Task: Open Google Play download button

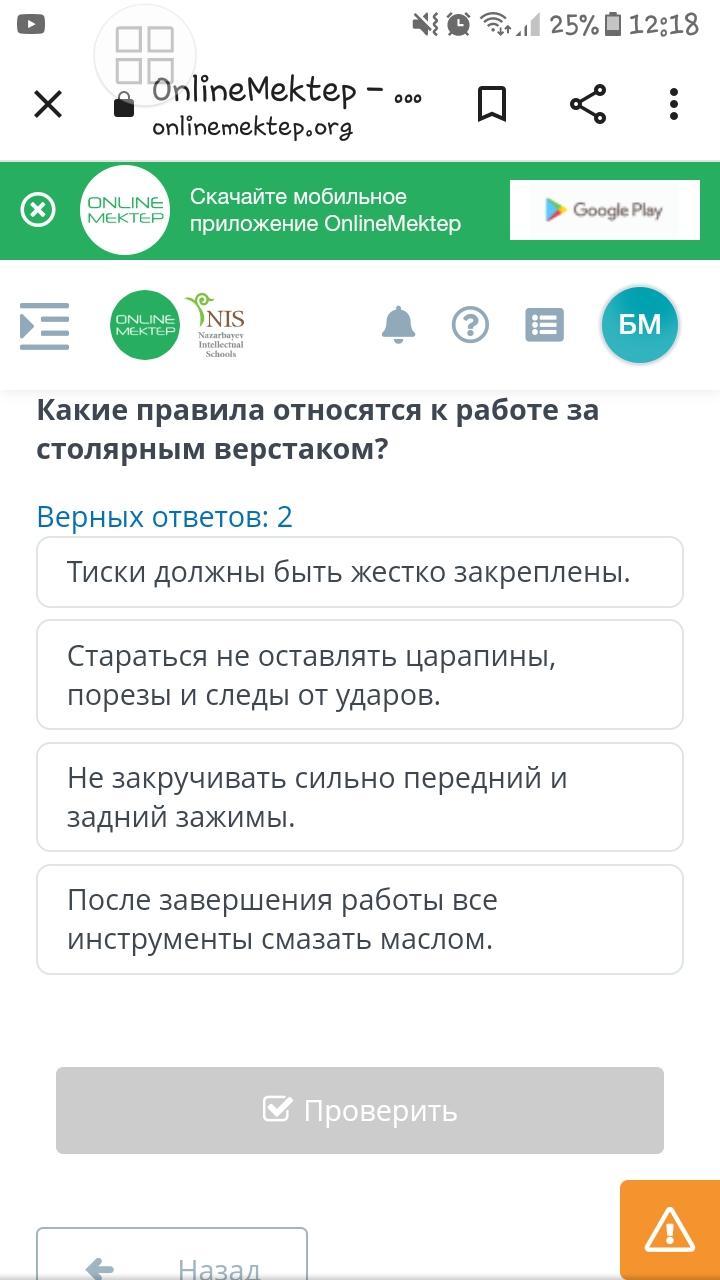Action: pos(604,210)
